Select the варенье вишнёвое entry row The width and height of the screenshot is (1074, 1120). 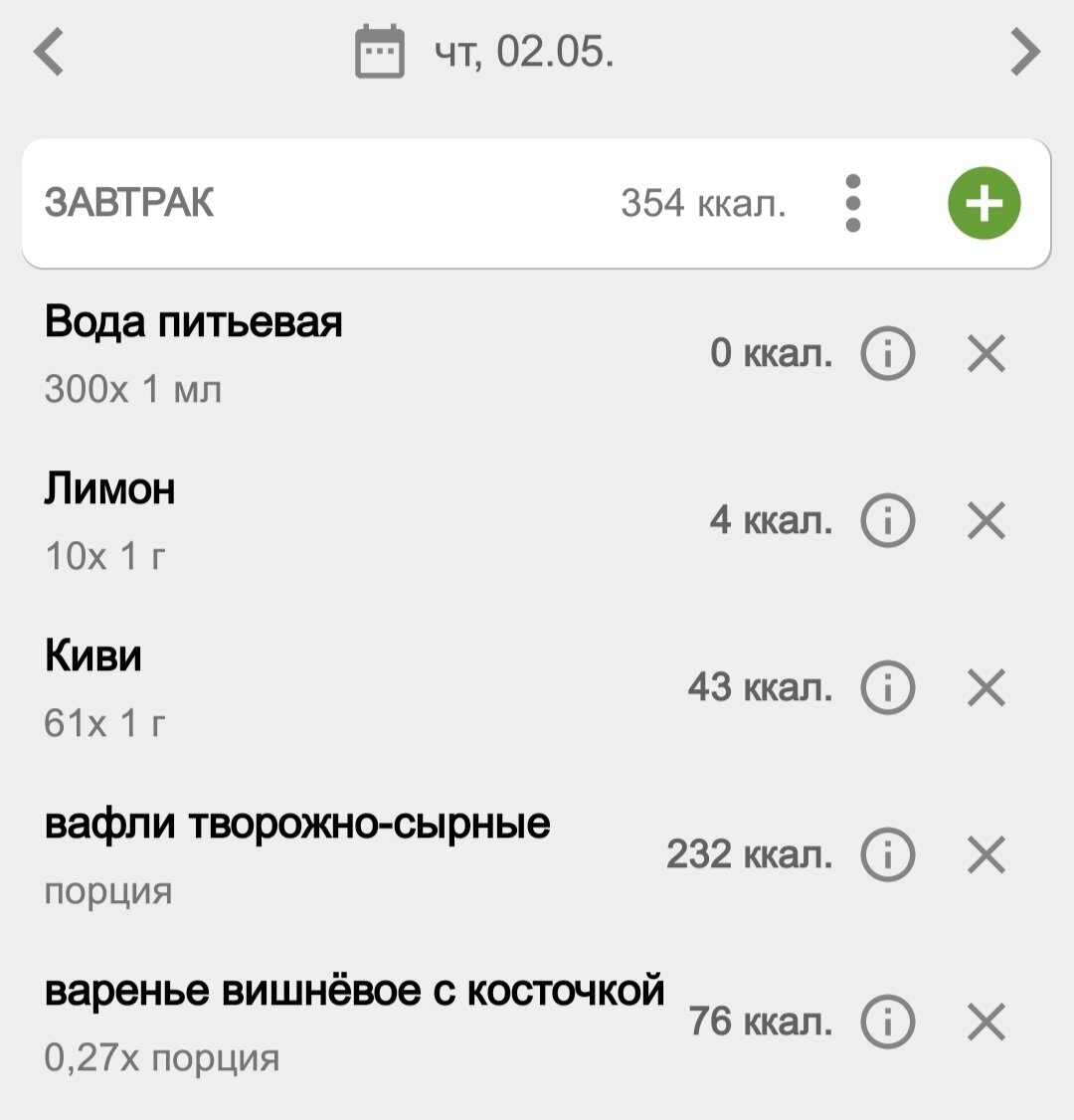(358, 991)
